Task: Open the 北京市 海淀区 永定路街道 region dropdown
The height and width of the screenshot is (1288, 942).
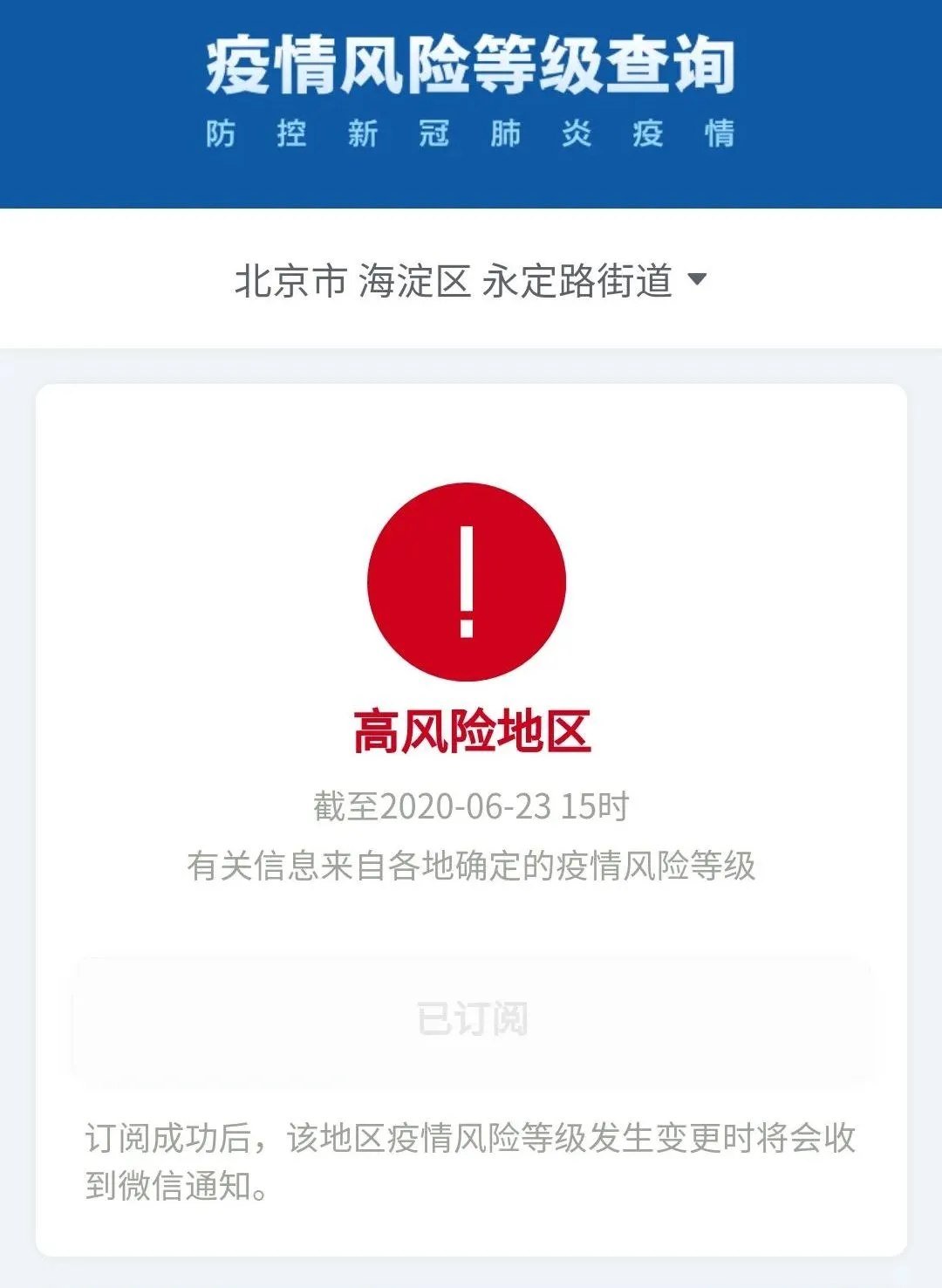Action: pos(471,281)
